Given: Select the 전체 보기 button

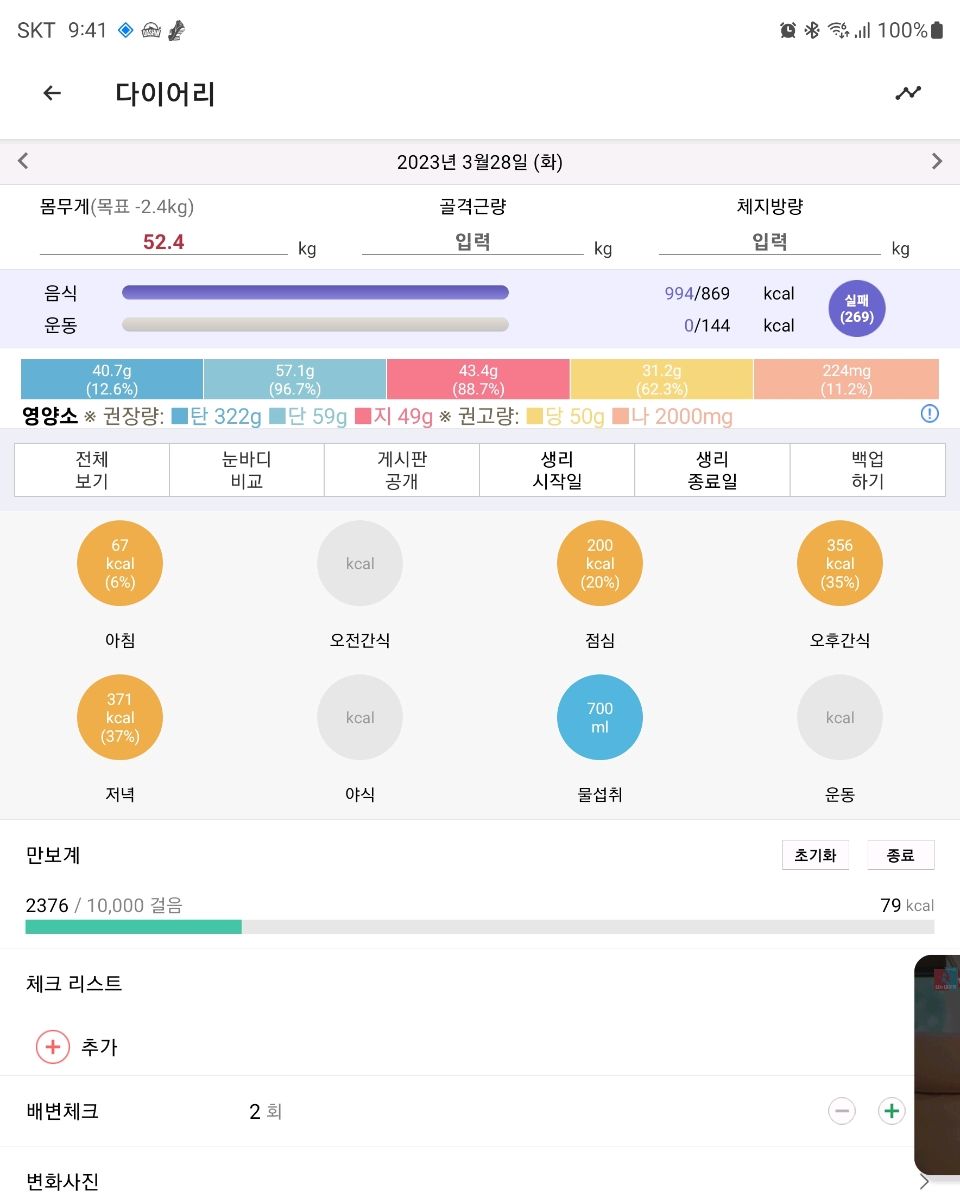Looking at the screenshot, I should [x=92, y=470].
